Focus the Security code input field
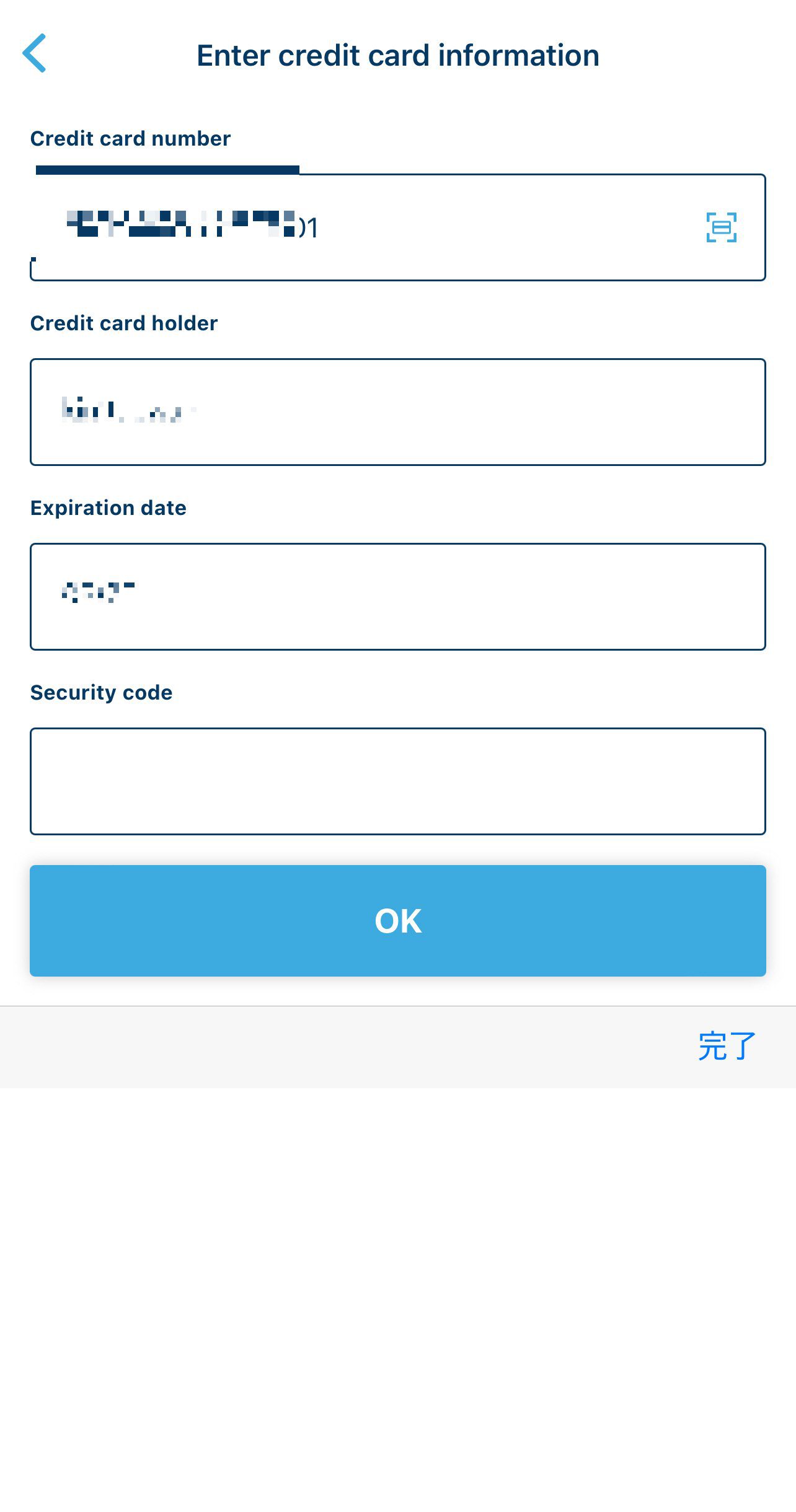This screenshot has width=796, height=1512. [x=398, y=780]
